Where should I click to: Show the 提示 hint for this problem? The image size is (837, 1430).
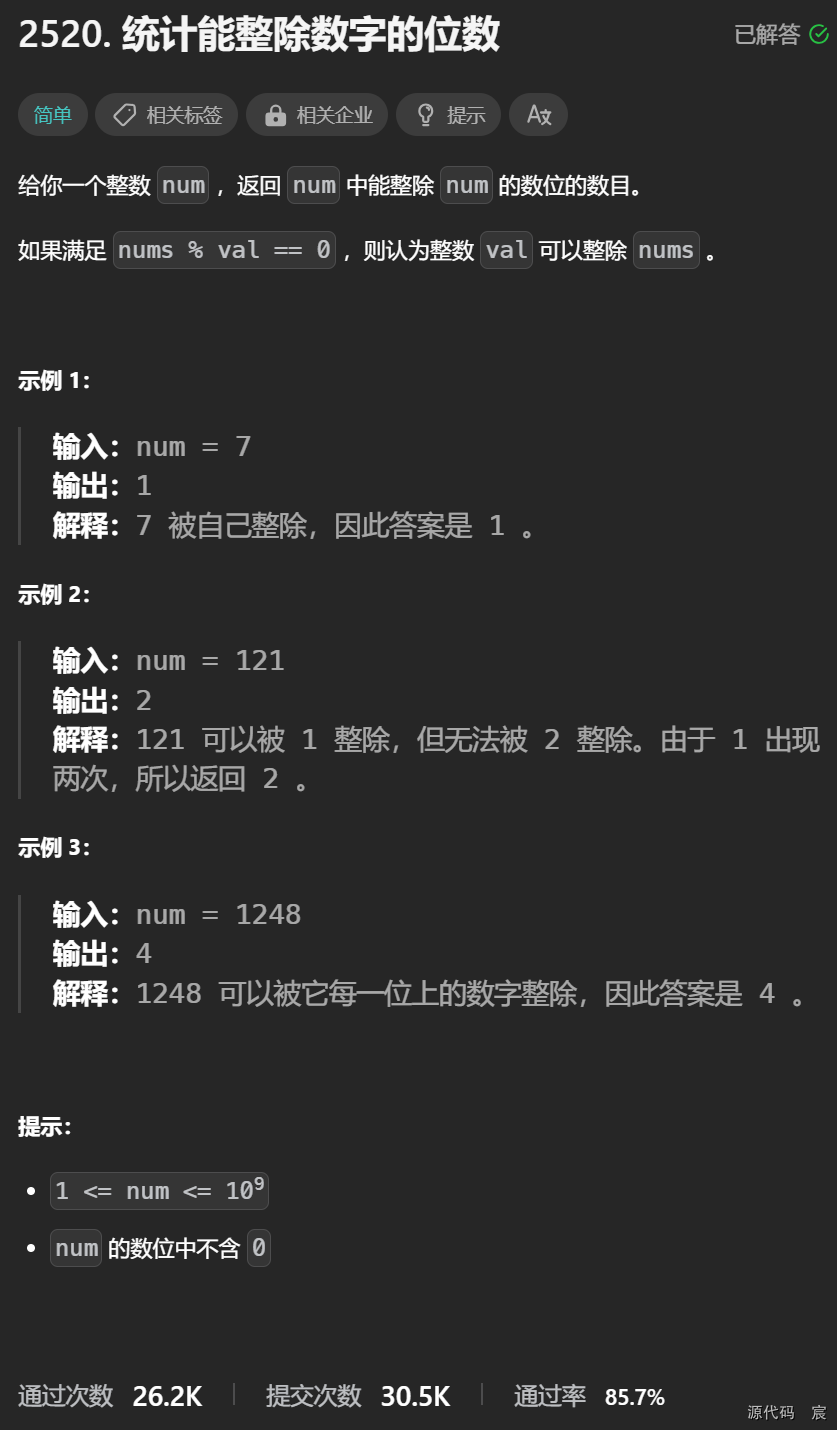pos(449,115)
